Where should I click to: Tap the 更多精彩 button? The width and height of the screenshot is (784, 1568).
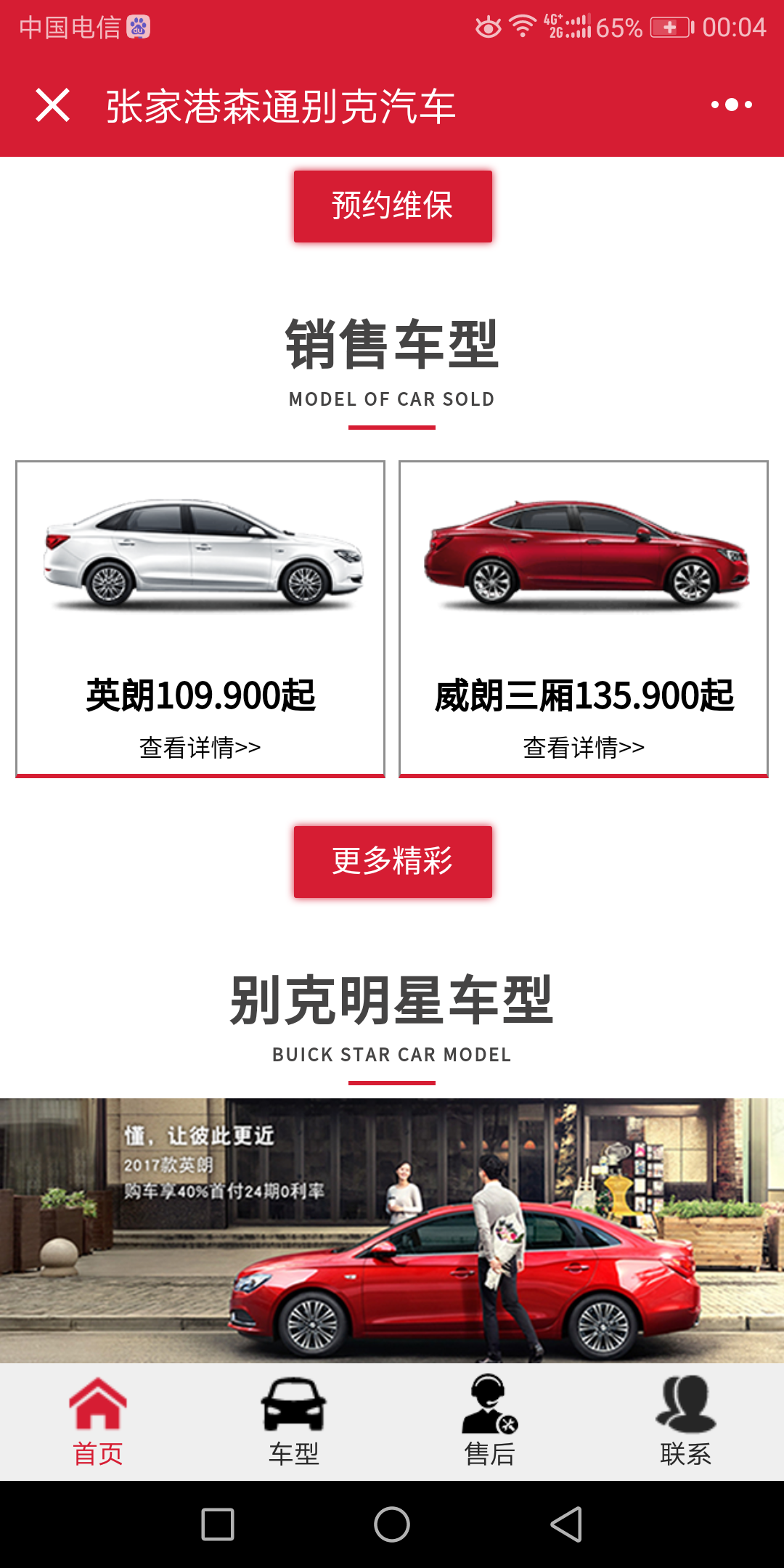point(393,862)
